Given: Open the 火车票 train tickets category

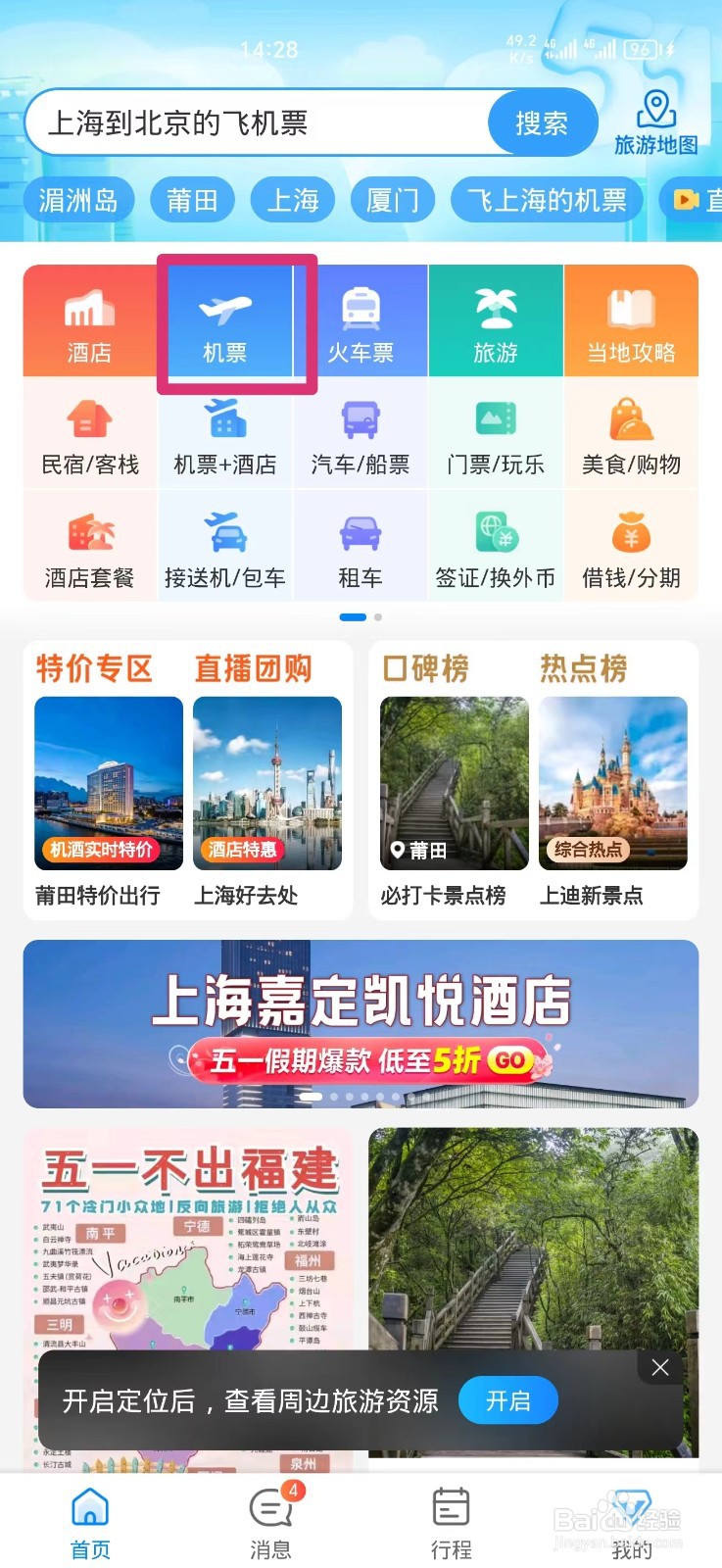Looking at the screenshot, I should 361,322.
